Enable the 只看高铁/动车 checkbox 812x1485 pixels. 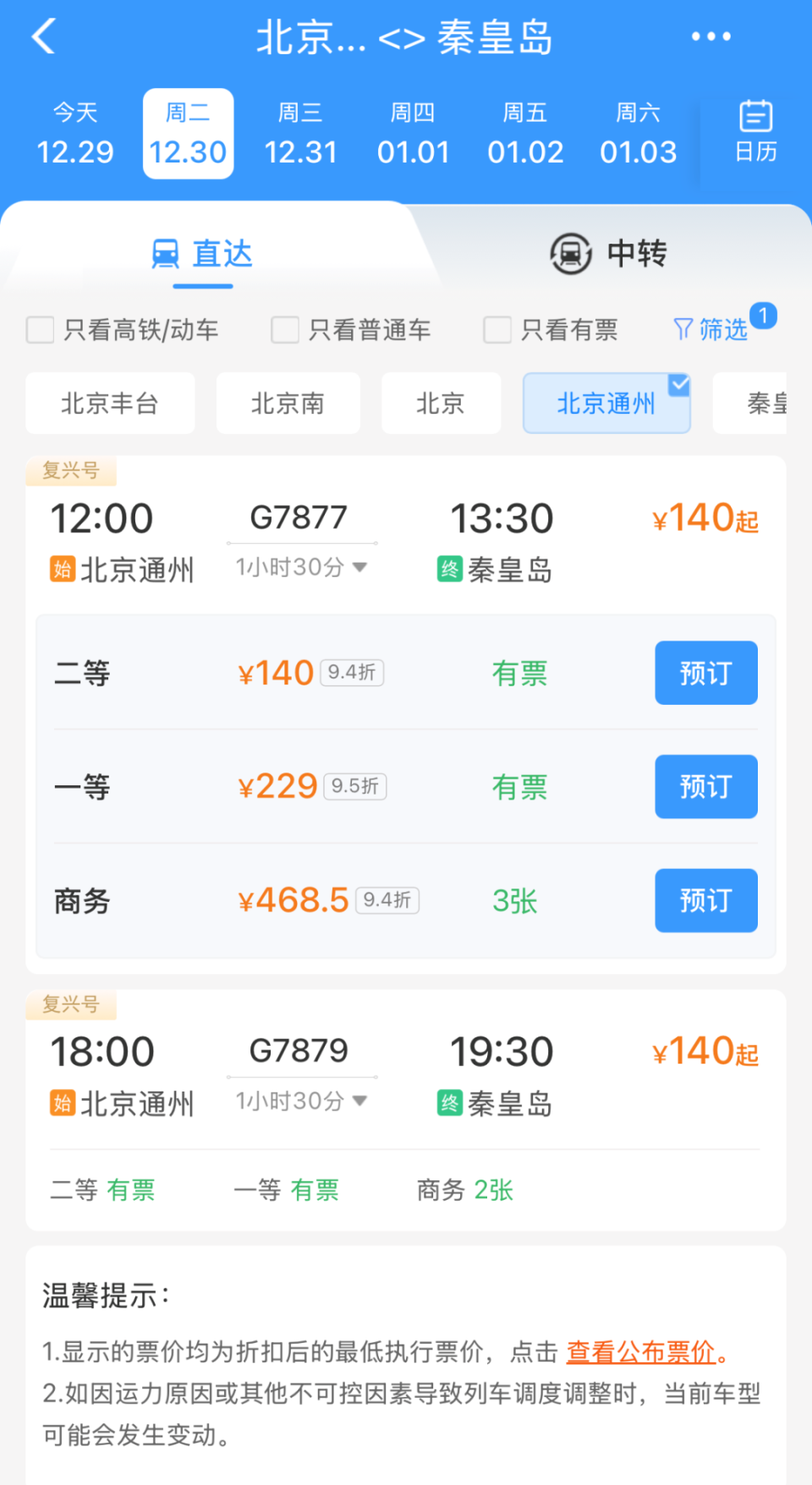pyautogui.click(x=40, y=330)
